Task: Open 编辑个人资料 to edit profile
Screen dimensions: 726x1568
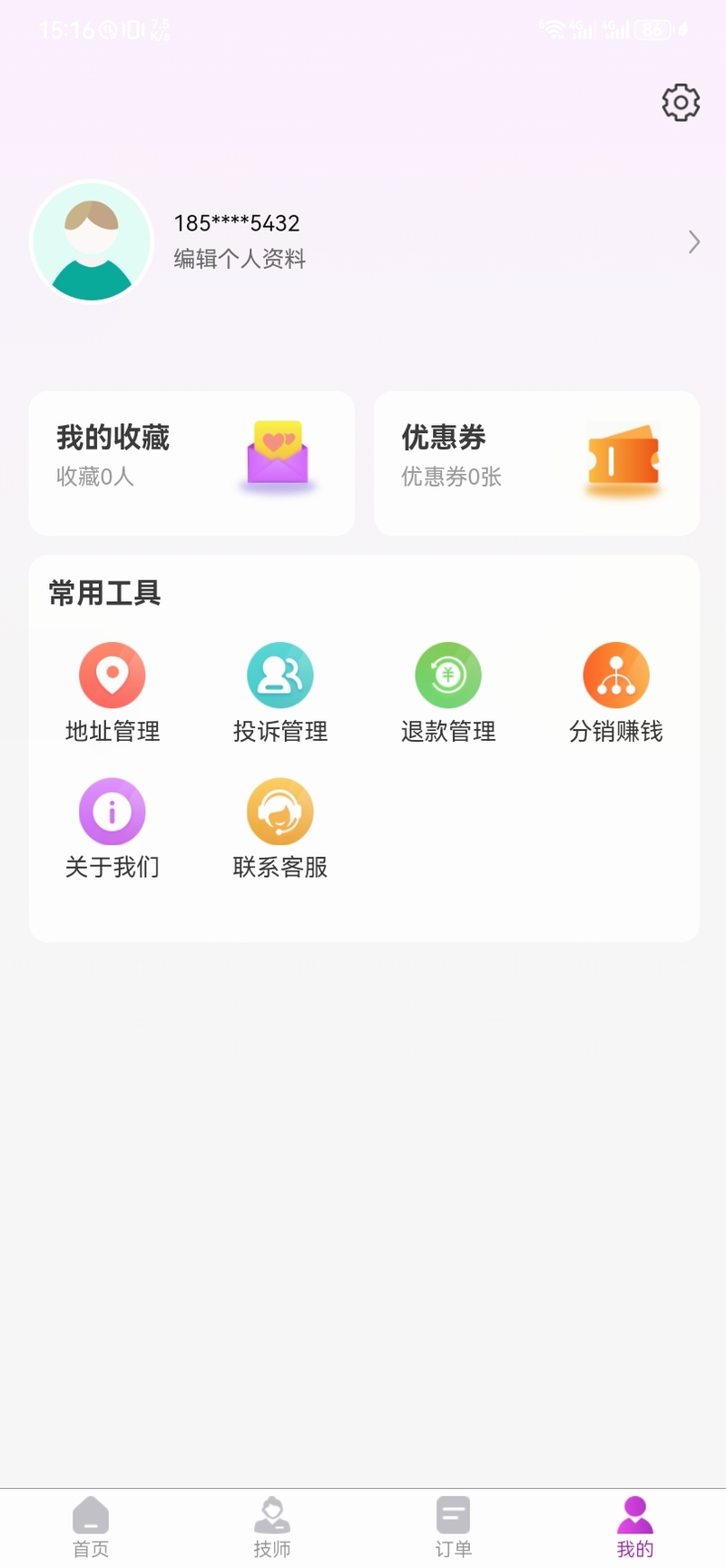Action: pos(240,259)
